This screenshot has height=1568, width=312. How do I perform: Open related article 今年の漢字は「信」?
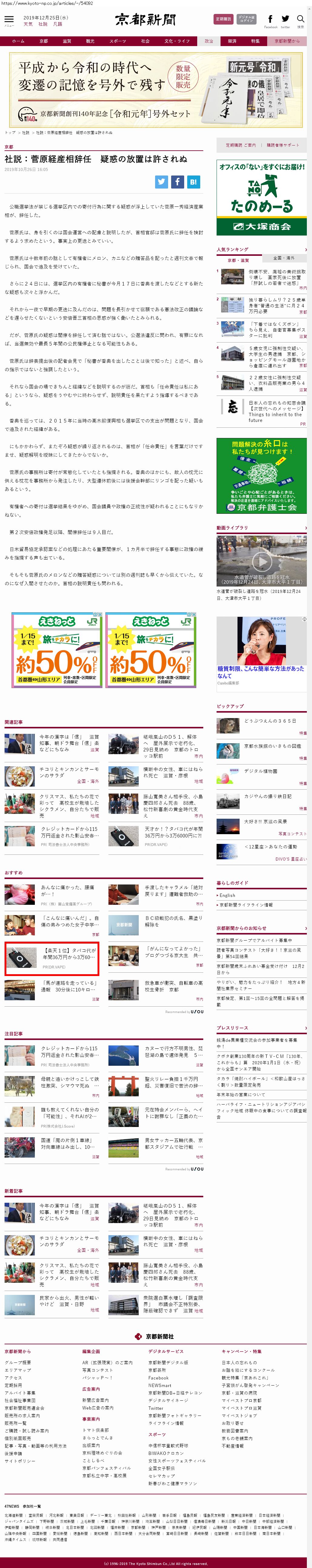(x=68, y=743)
